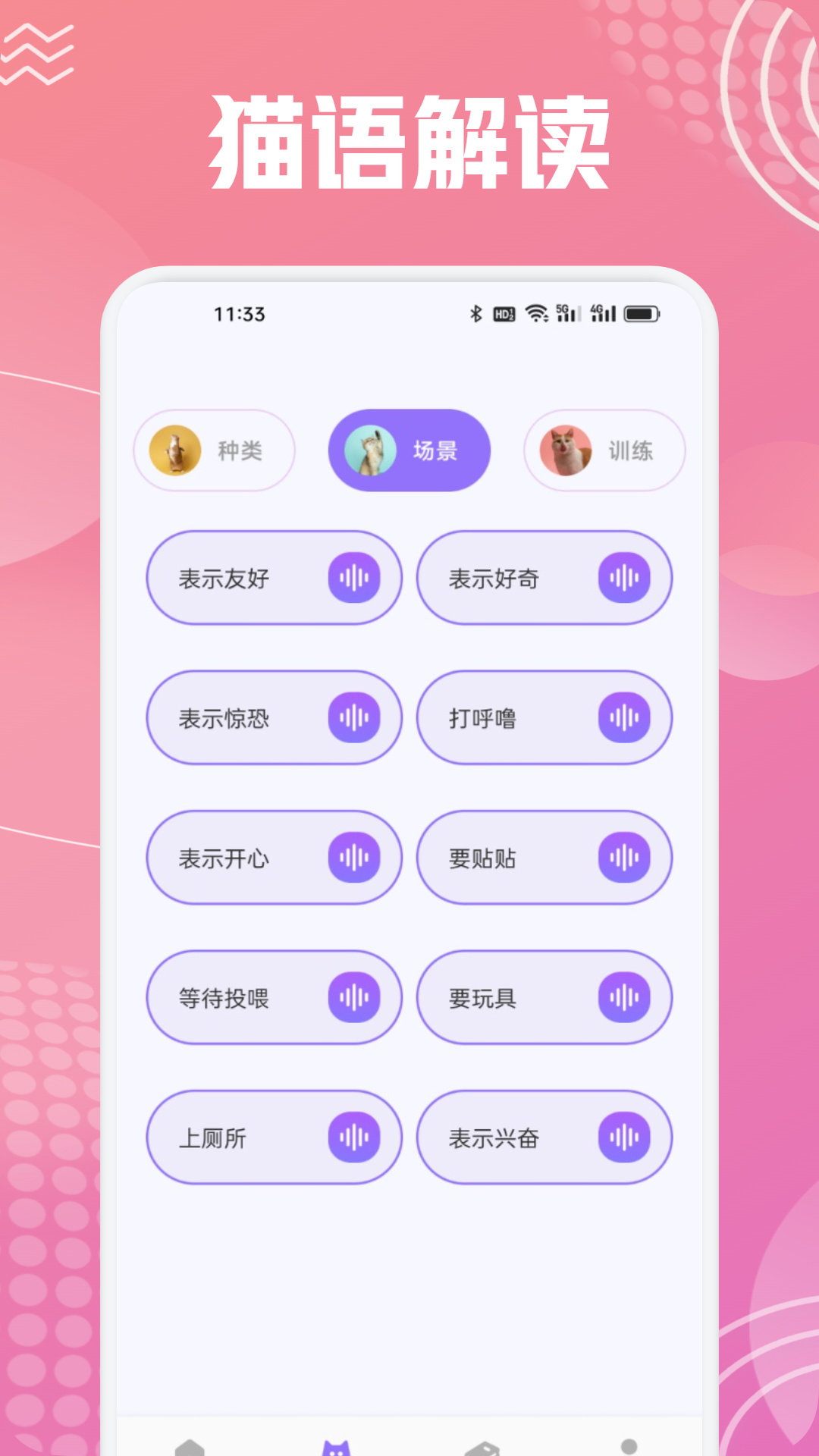Play the 表示惊恐 sound icon
The image size is (819, 1456).
[x=356, y=717]
